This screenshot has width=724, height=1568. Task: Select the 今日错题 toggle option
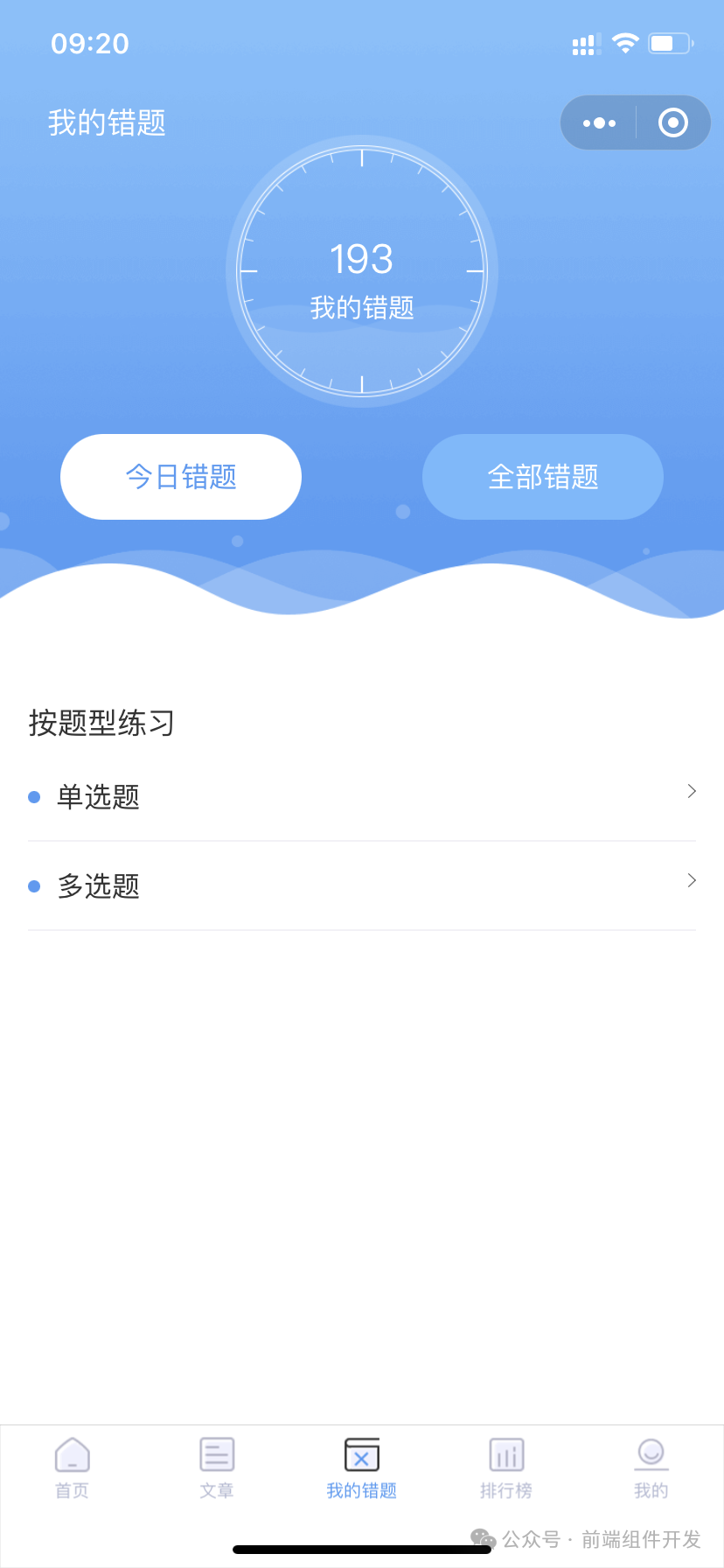(180, 477)
